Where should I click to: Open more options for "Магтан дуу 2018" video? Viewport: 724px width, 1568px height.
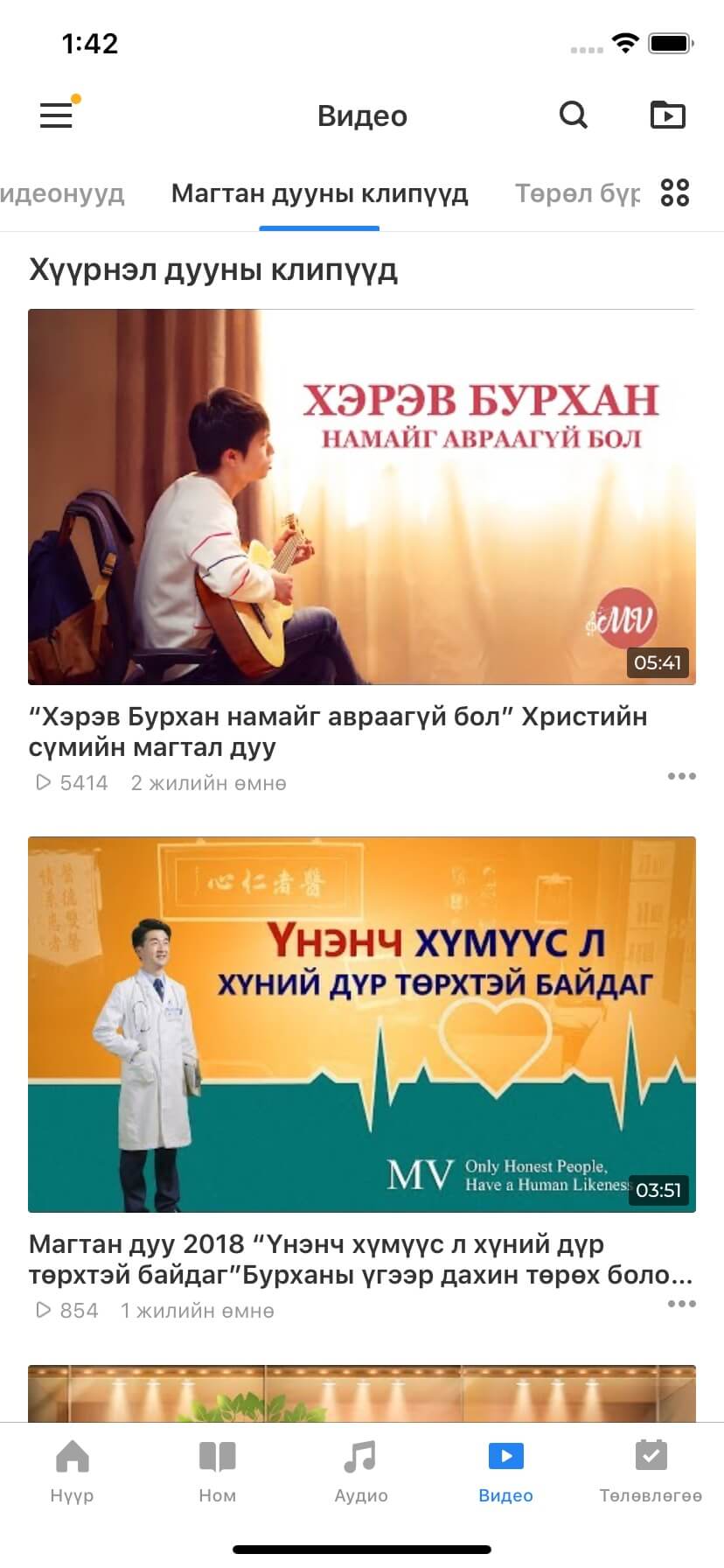pyautogui.click(x=681, y=1304)
